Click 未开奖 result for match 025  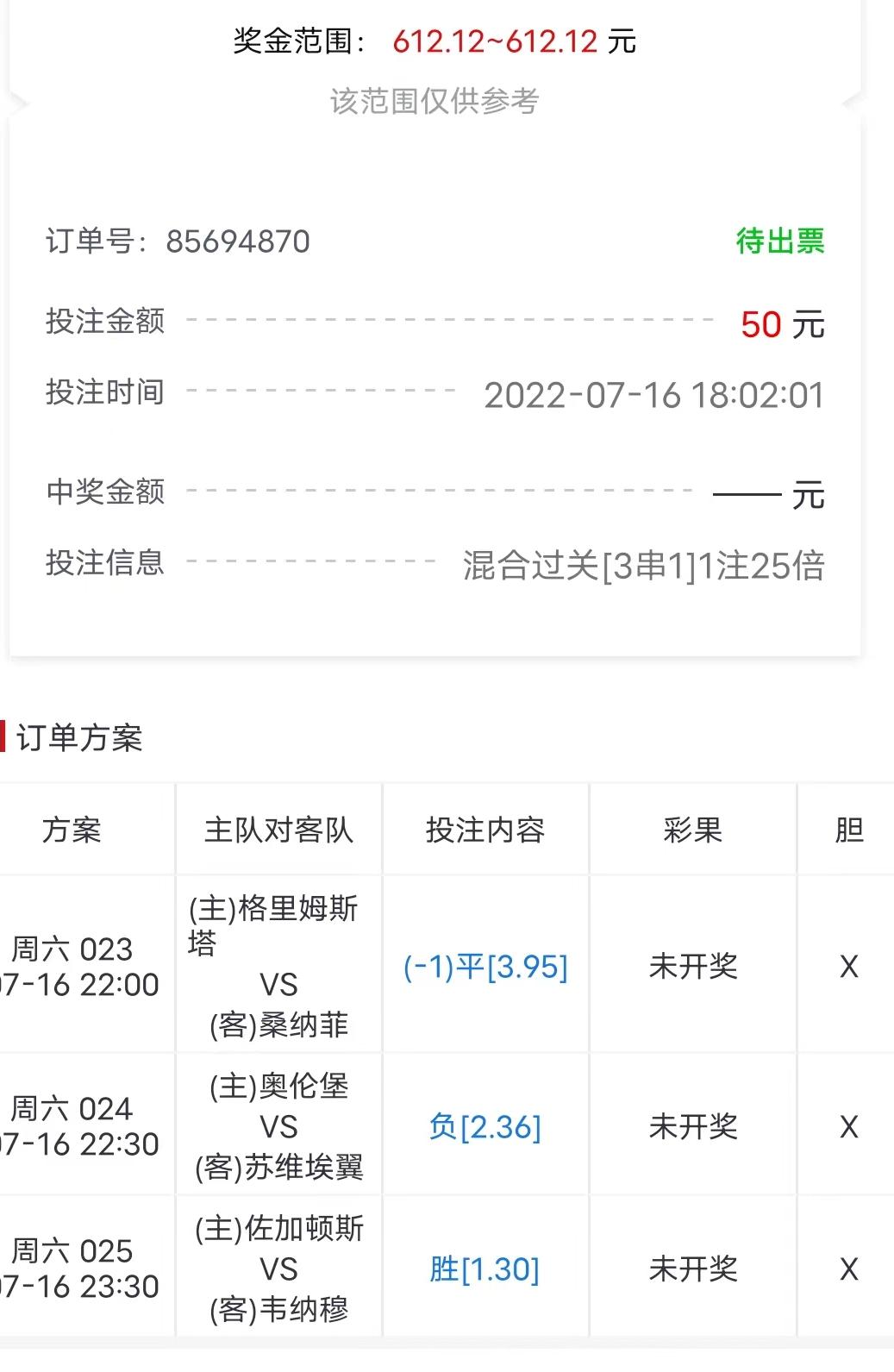[x=694, y=1270]
